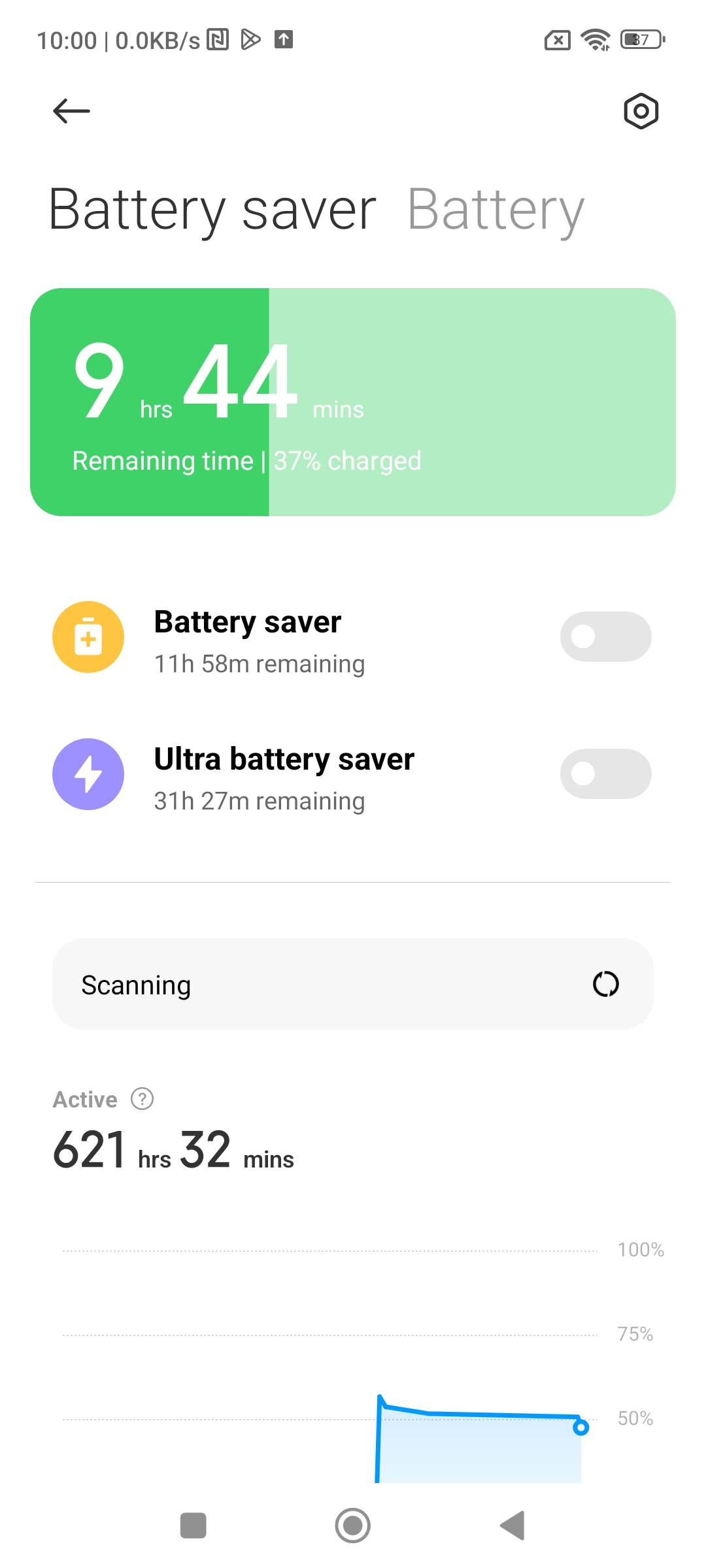
Task: Open battery settings gear icon
Action: click(641, 111)
